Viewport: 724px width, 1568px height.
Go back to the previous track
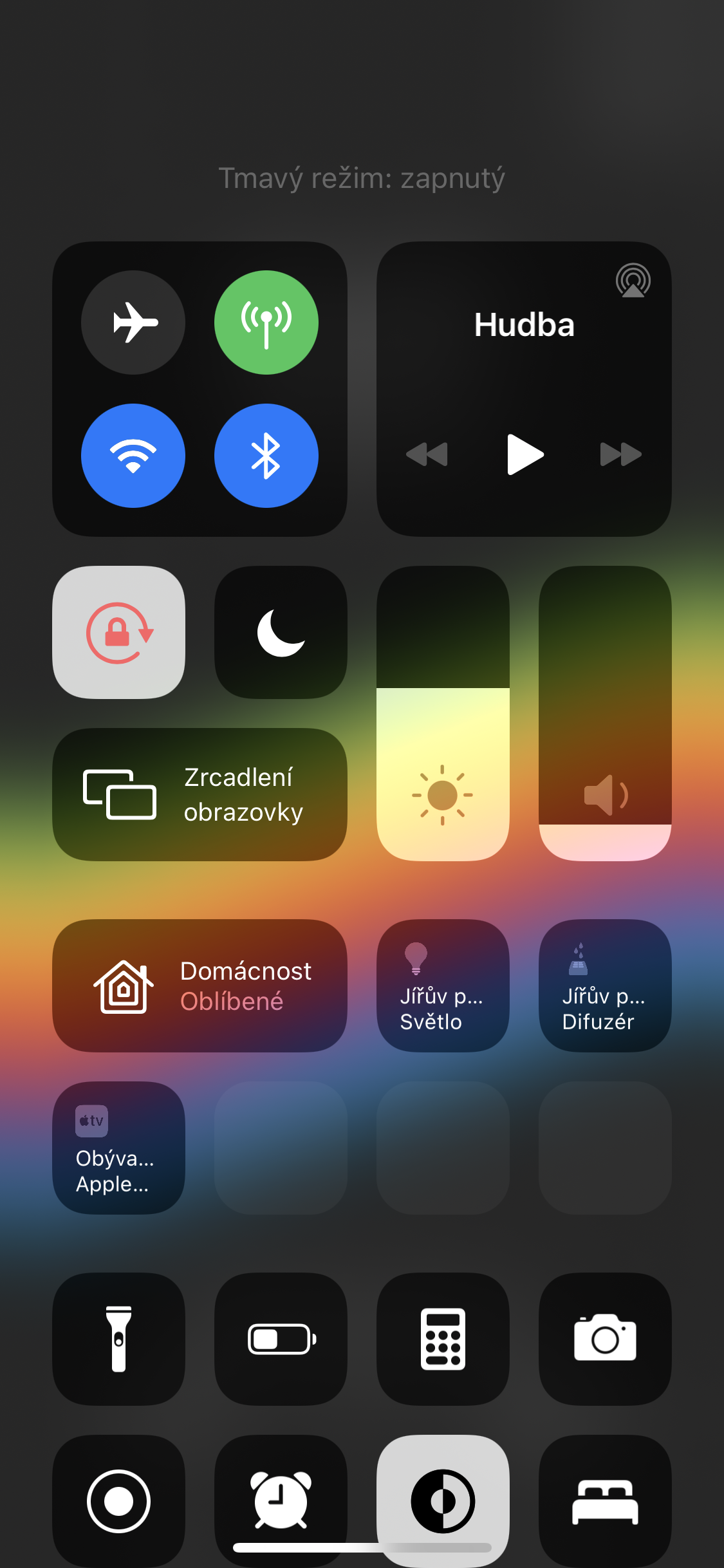tap(427, 454)
